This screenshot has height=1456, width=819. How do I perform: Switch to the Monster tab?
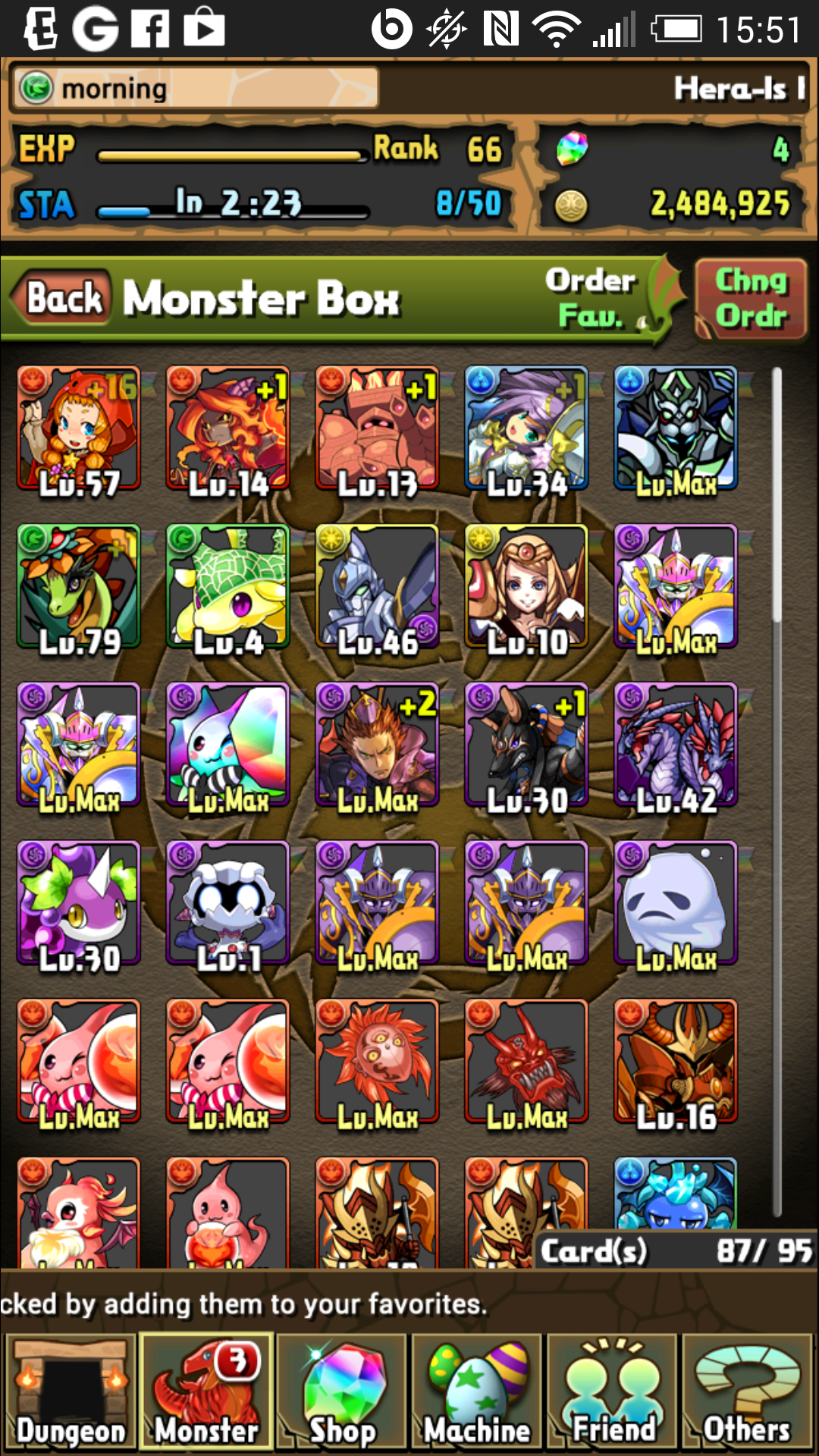pos(207,1392)
